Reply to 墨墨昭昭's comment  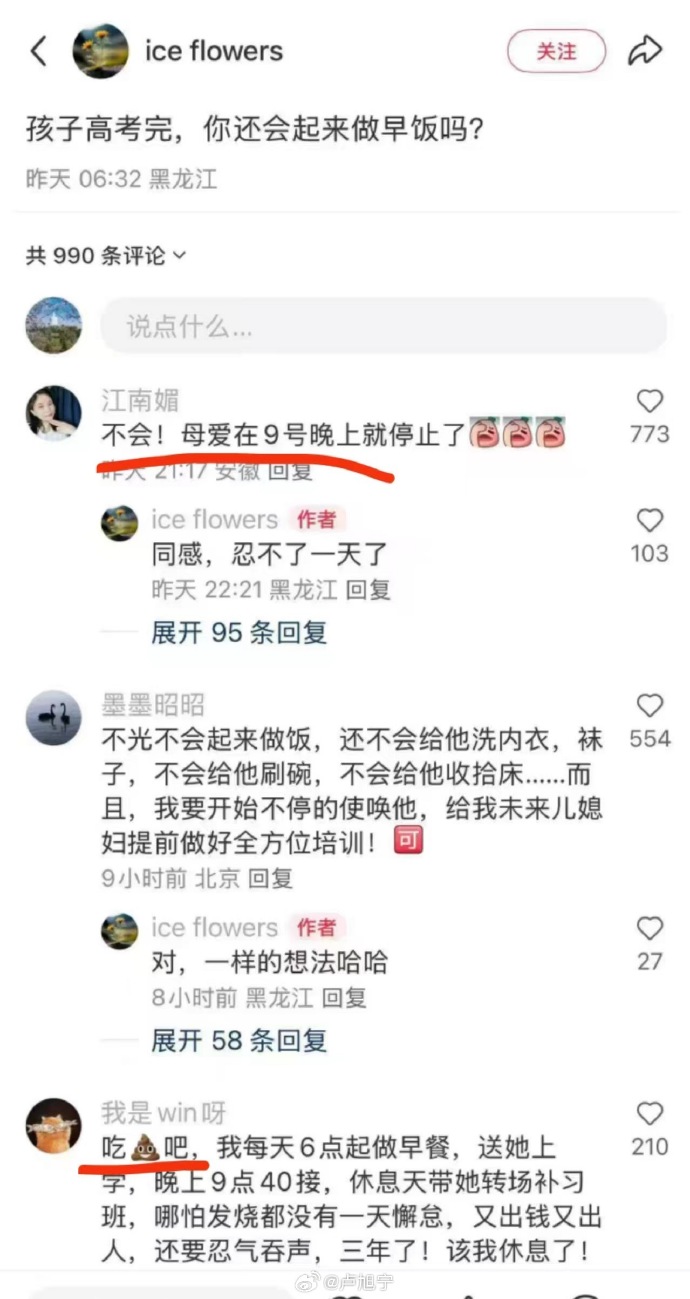click(x=270, y=879)
